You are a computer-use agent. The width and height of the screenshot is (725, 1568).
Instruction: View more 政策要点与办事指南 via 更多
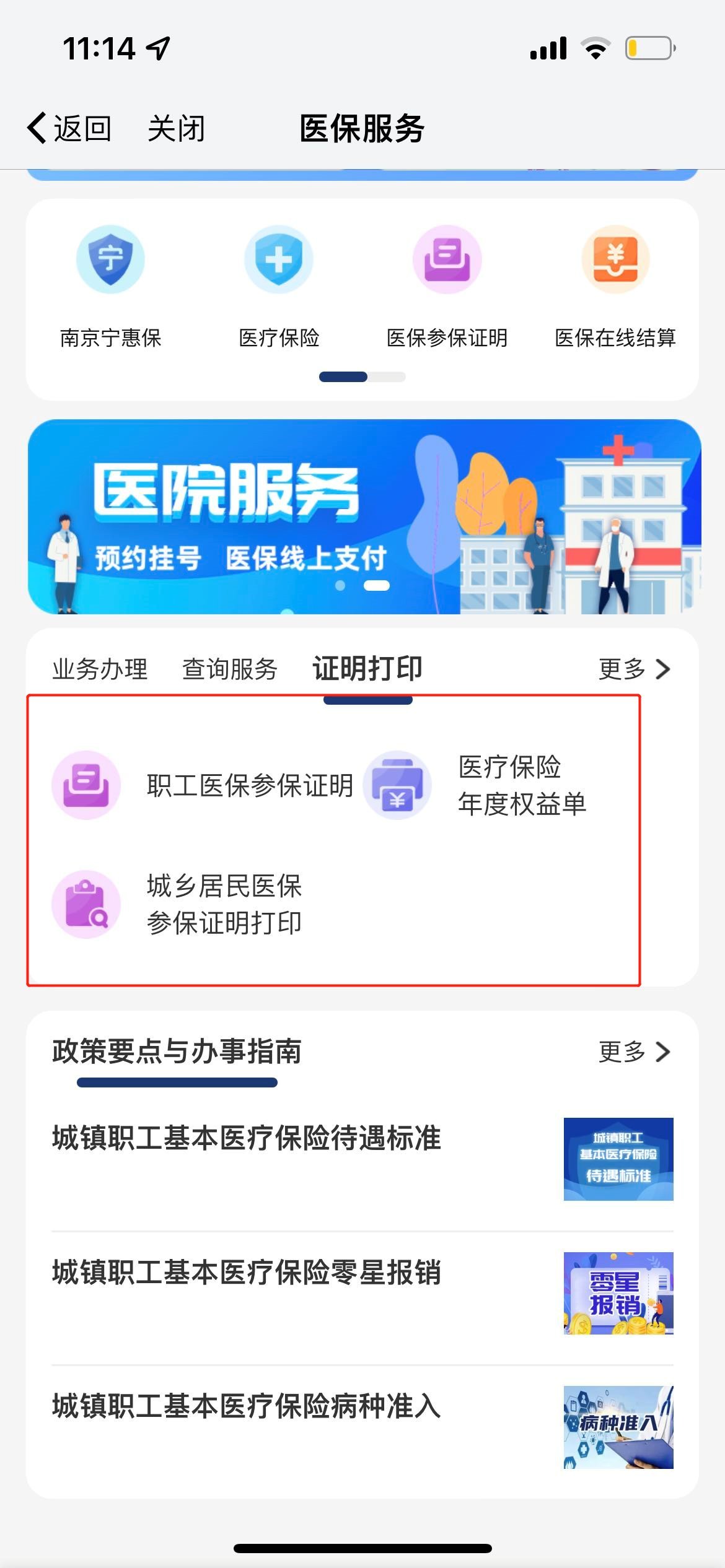634,1052
